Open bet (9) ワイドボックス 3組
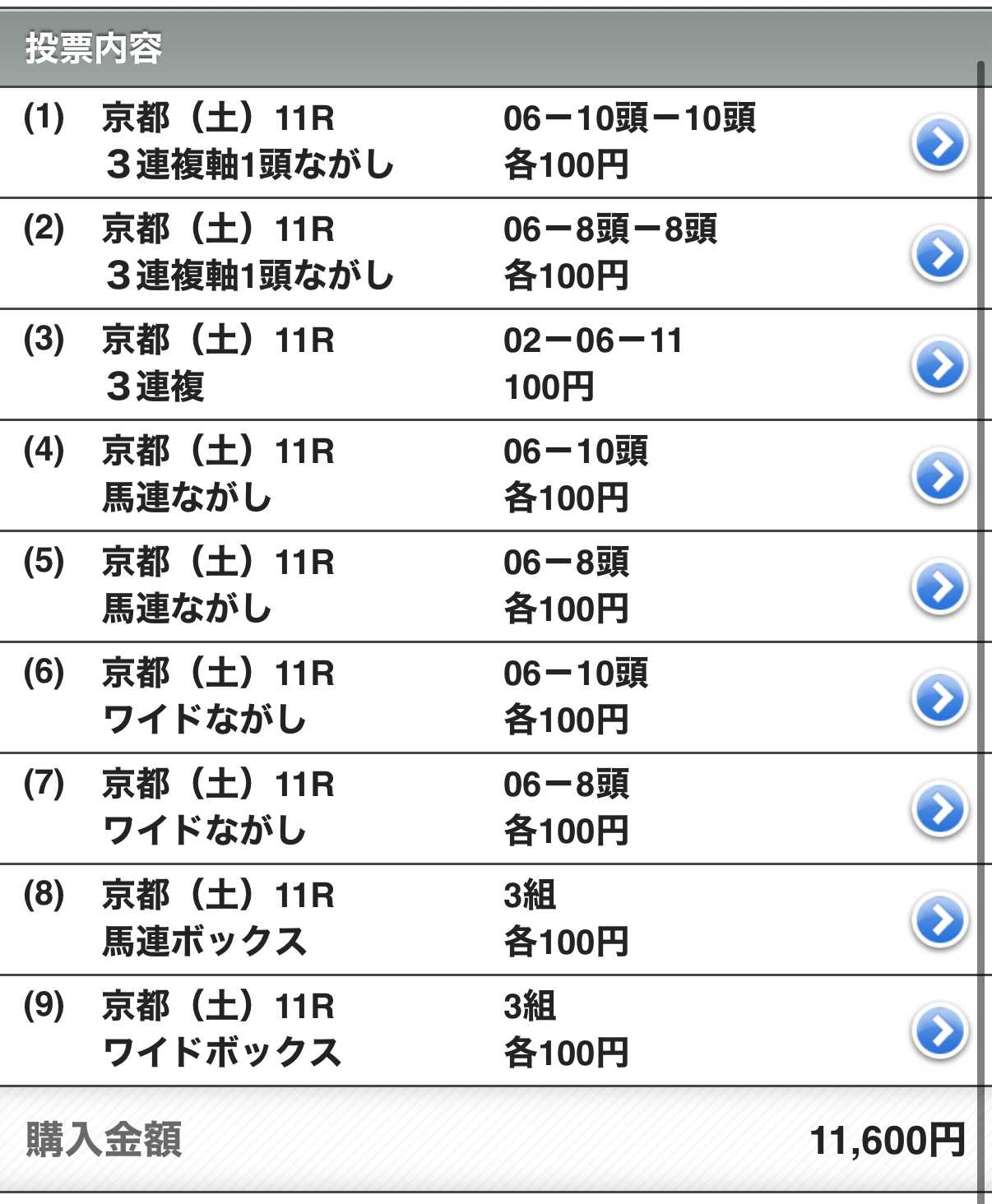Image resolution: width=992 pixels, height=1204 pixels. point(939,1031)
